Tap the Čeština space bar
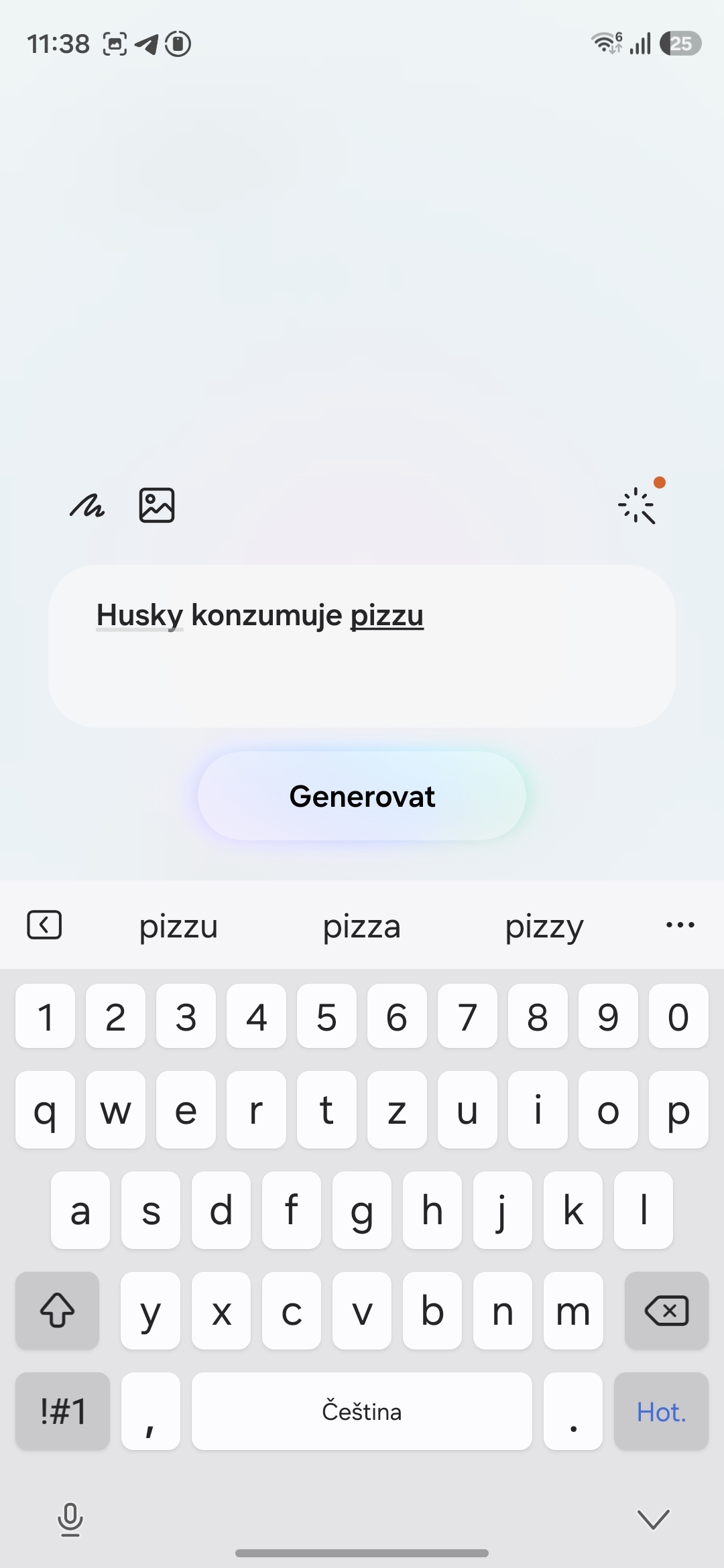The image size is (724, 1568). point(361,1411)
